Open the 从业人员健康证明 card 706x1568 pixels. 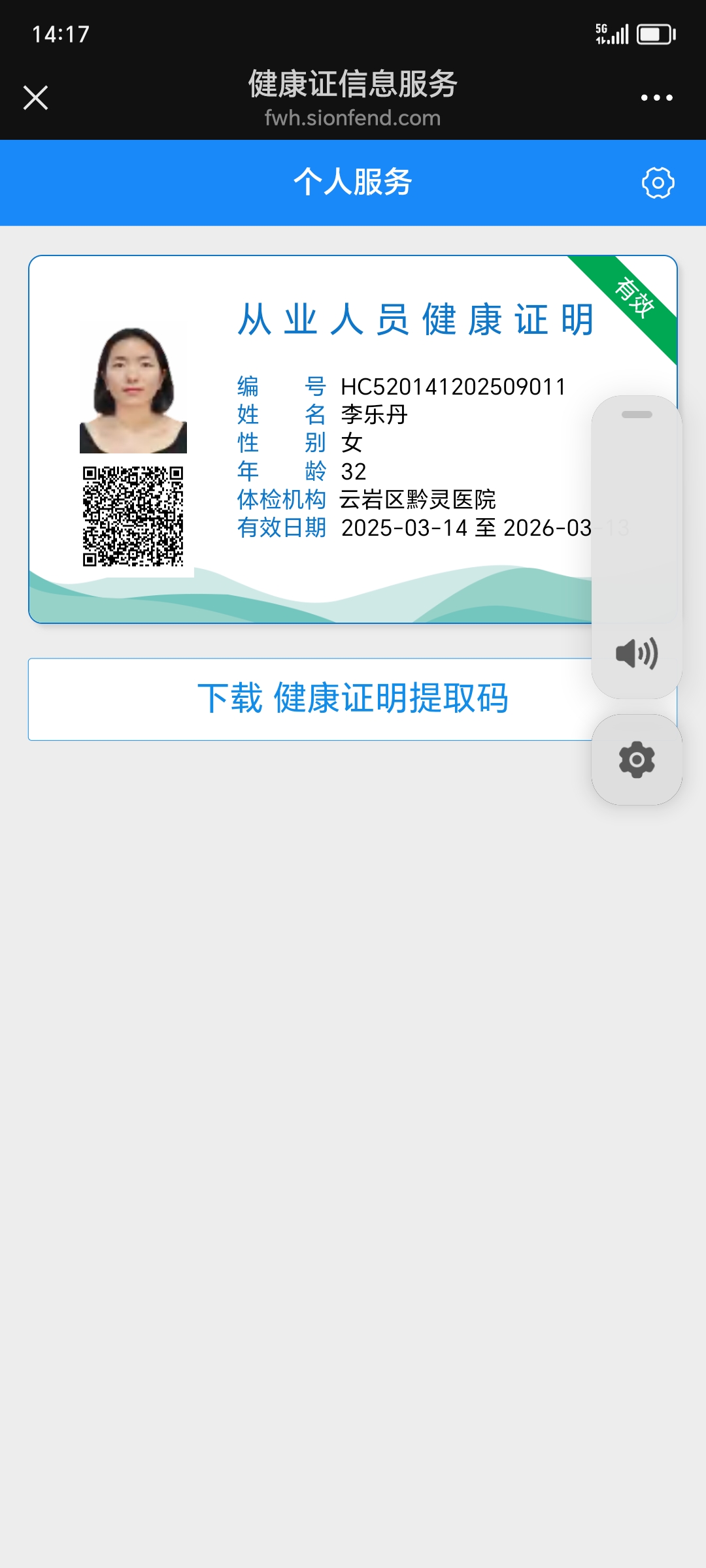tap(307, 439)
